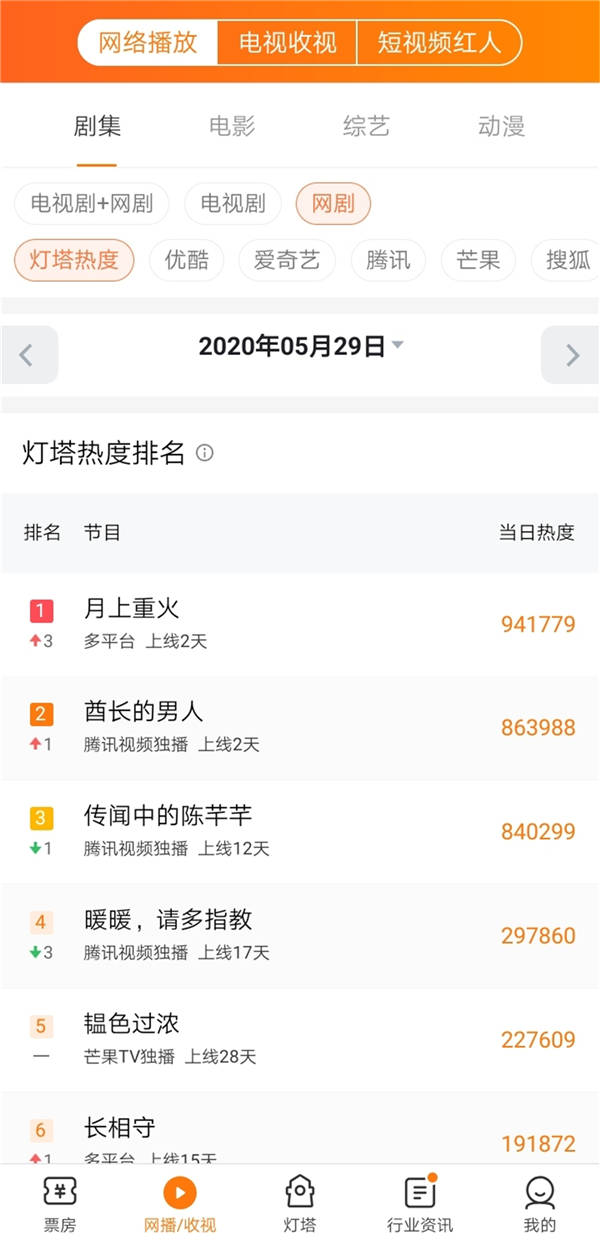Select the 短视频红人 segment

click(438, 43)
